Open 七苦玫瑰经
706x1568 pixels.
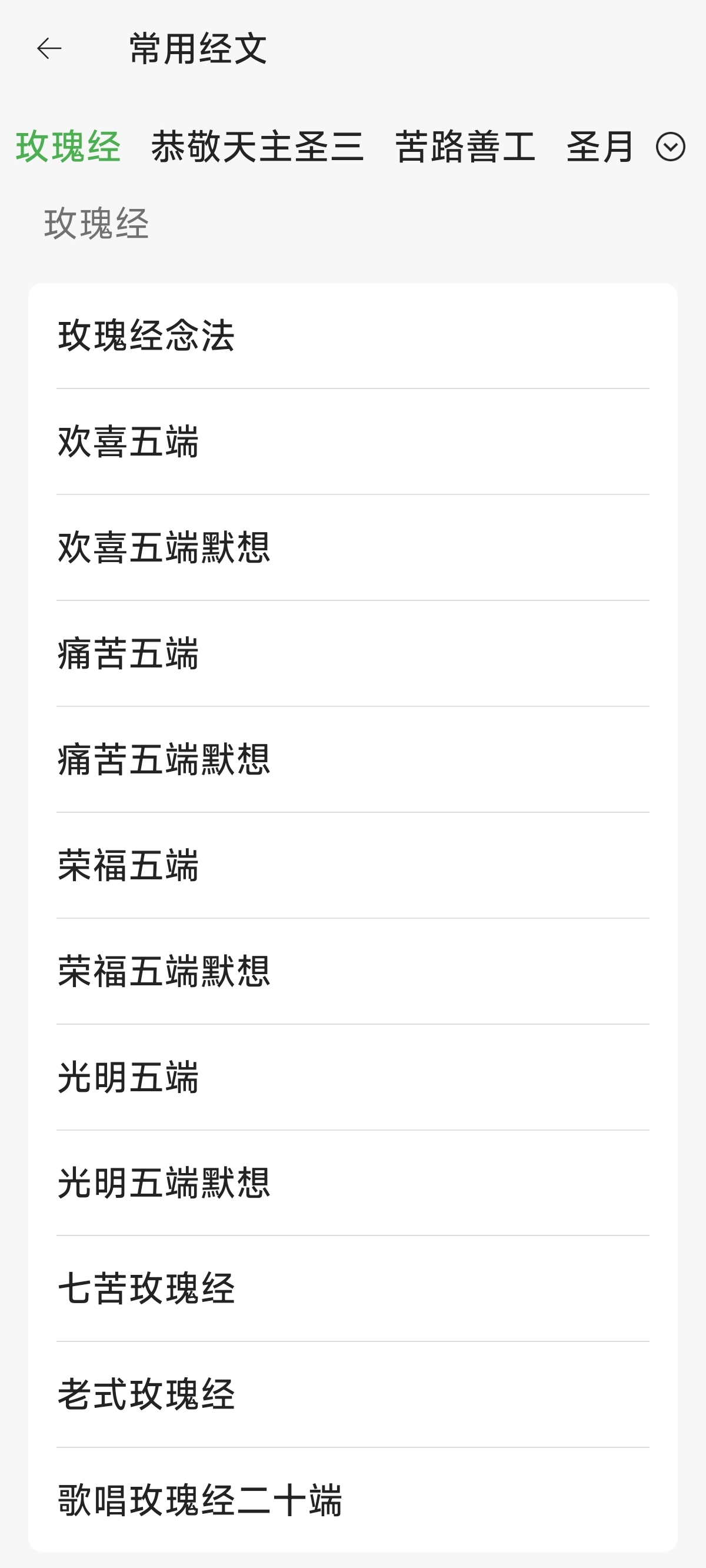coord(352,1288)
